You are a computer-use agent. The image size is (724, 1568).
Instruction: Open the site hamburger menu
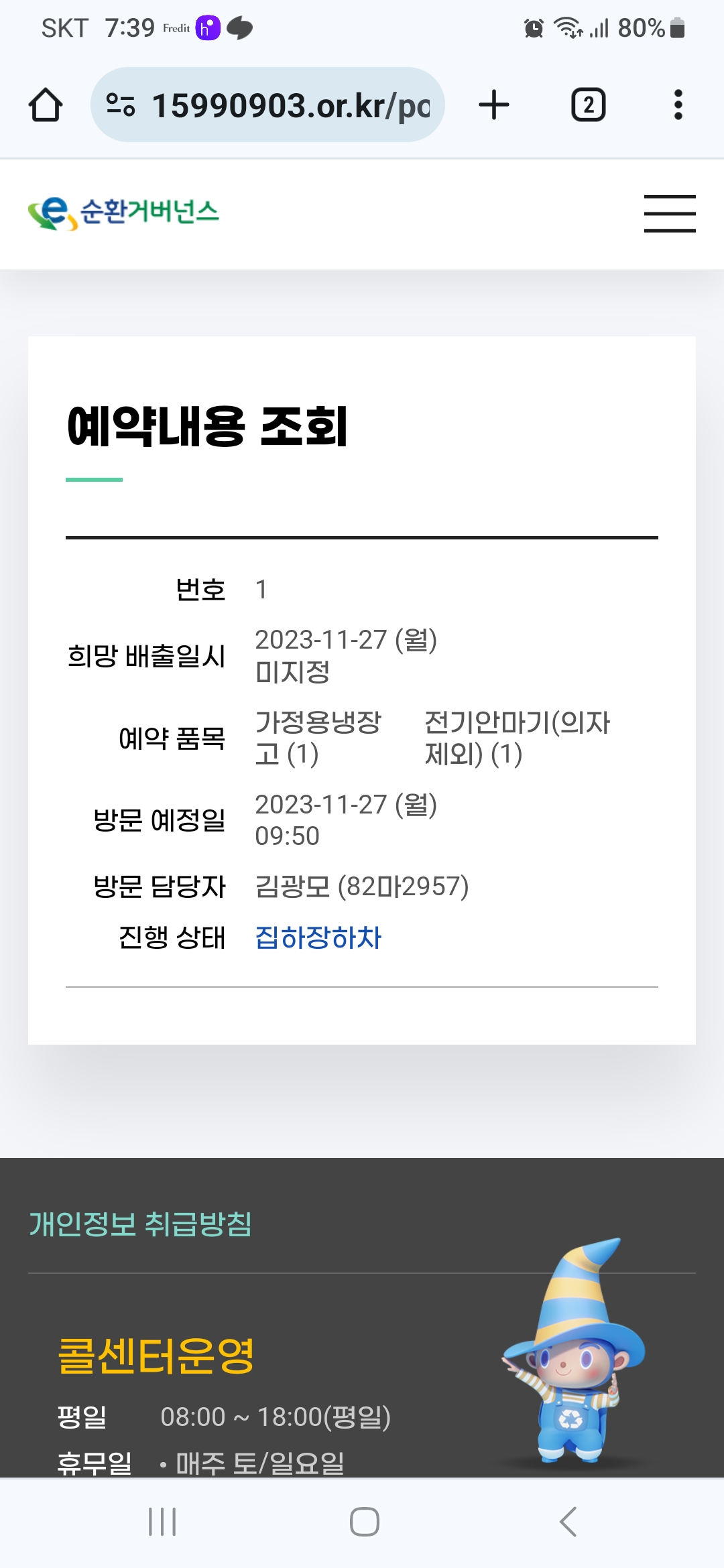click(x=669, y=214)
